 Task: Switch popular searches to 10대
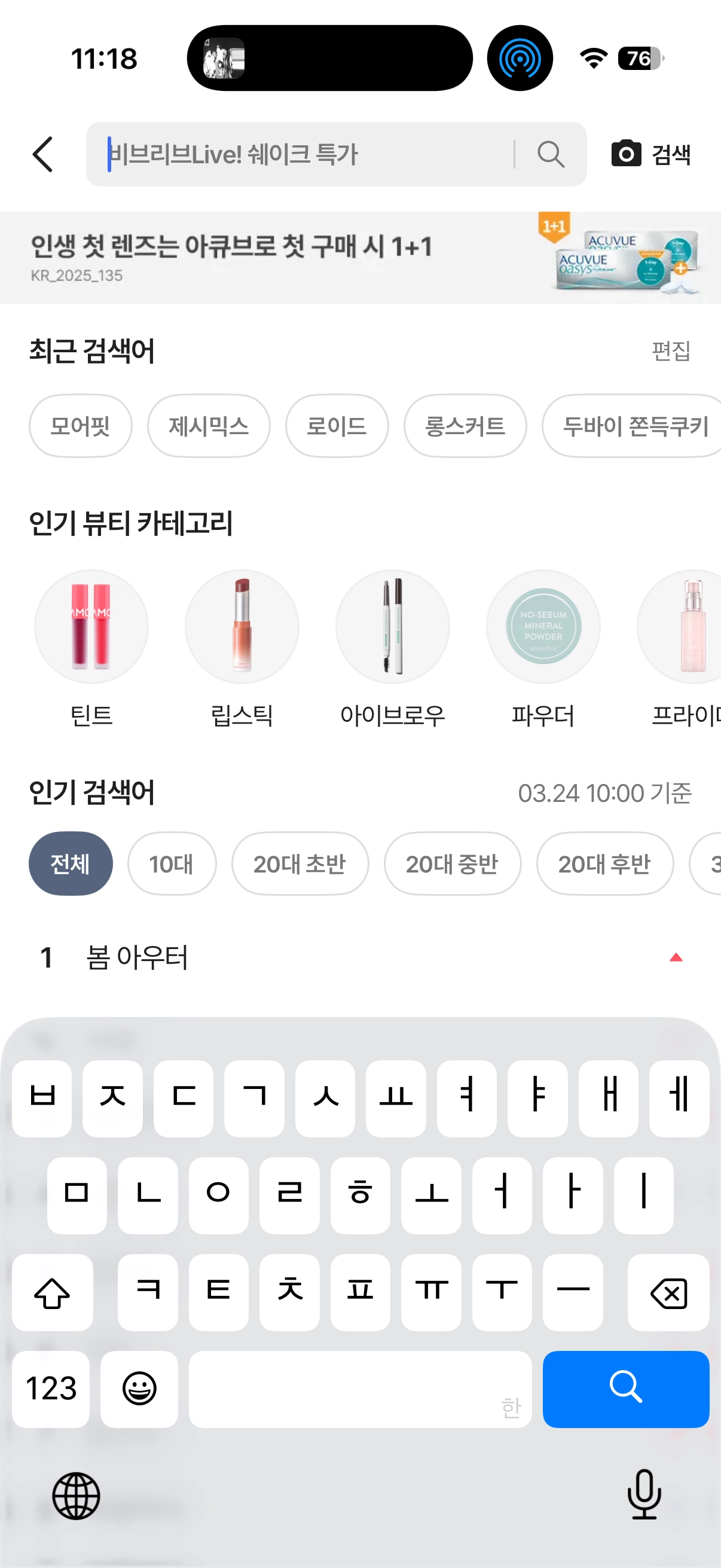coord(172,864)
